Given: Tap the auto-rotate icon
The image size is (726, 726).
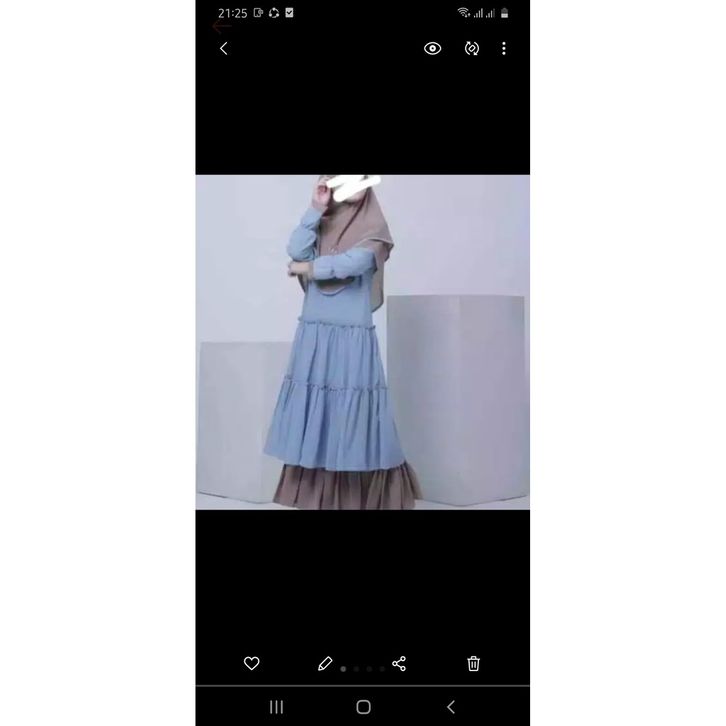Looking at the screenshot, I should tap(472, 48).
